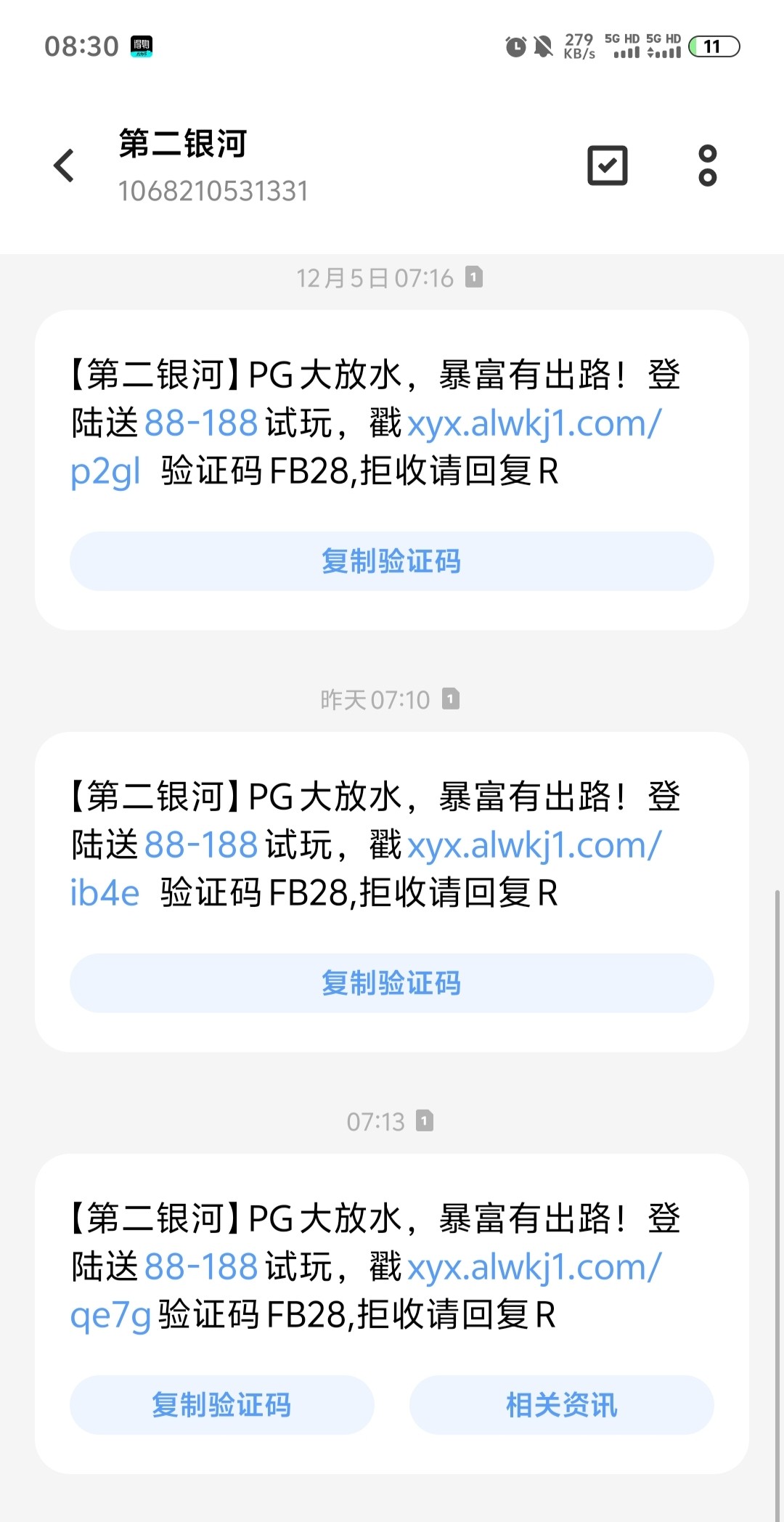This screenshot has width=784, height=1522.
Task: Tap the 相关资讯 button
Action: pos(561,1405)
